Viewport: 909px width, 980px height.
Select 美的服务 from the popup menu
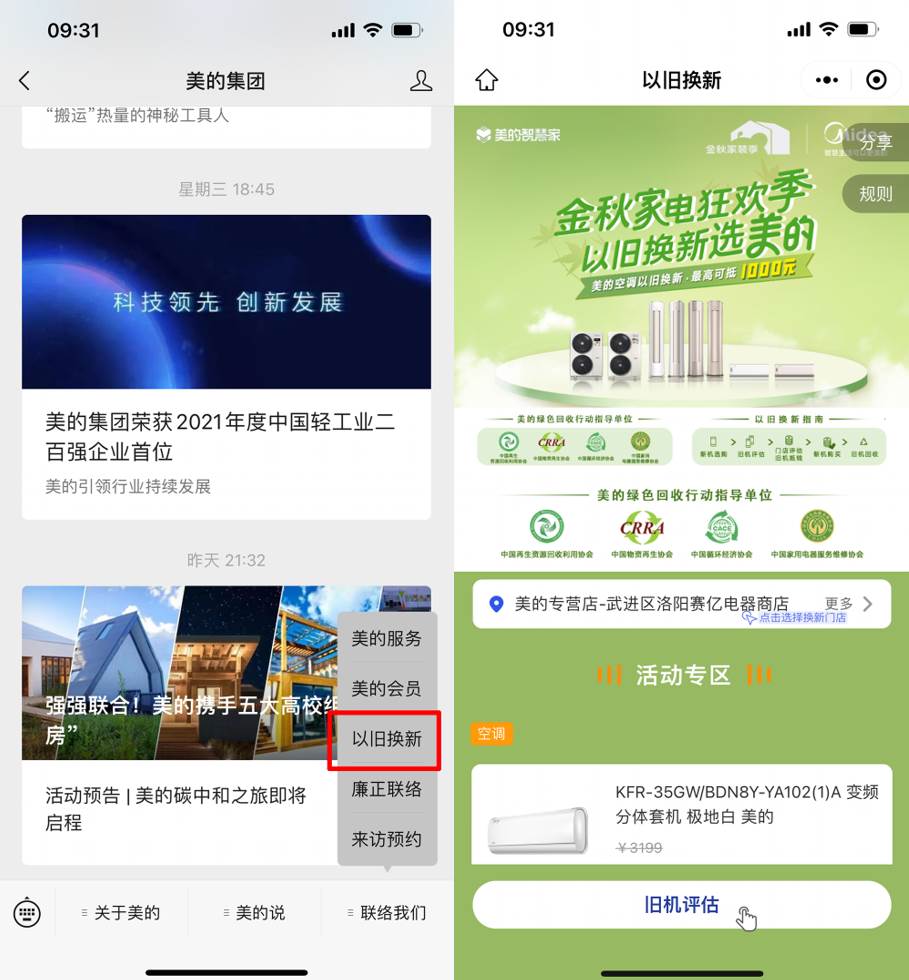(386, 638)
